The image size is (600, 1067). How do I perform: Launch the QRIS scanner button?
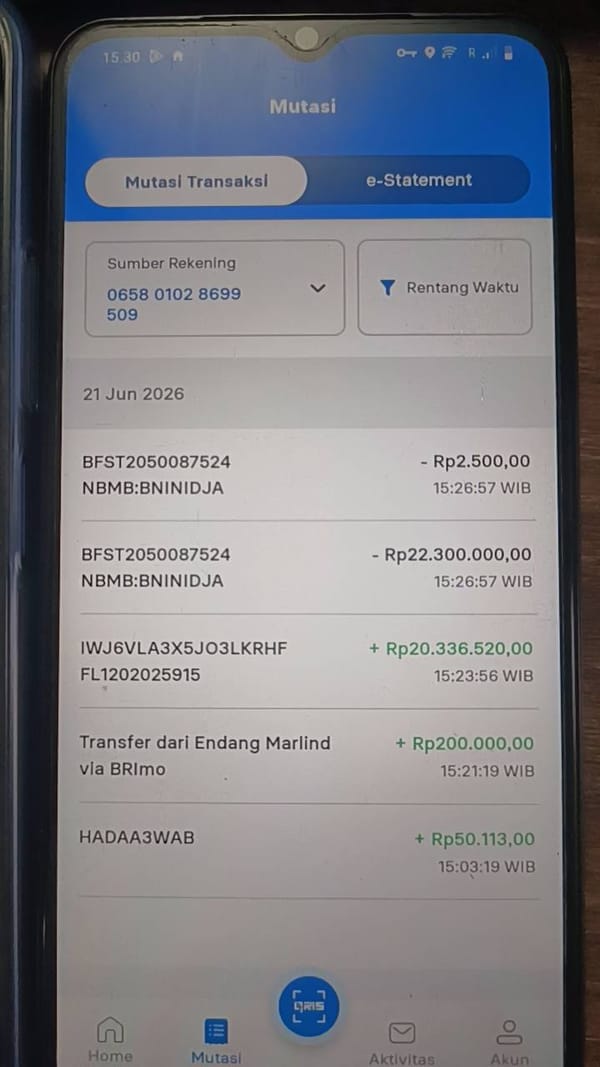tap(309, 1006)
